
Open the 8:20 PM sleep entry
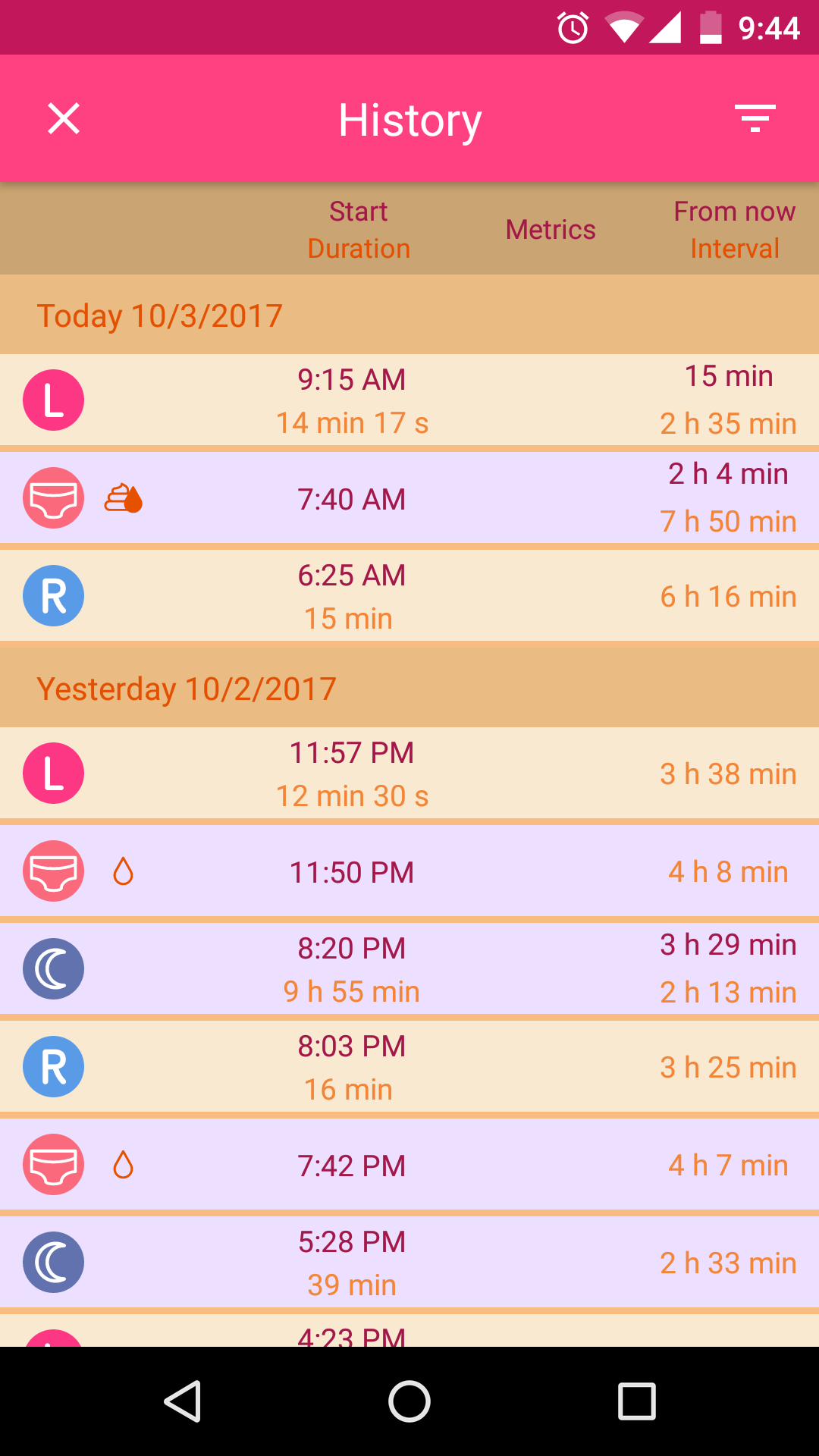(x=409, y=969)
